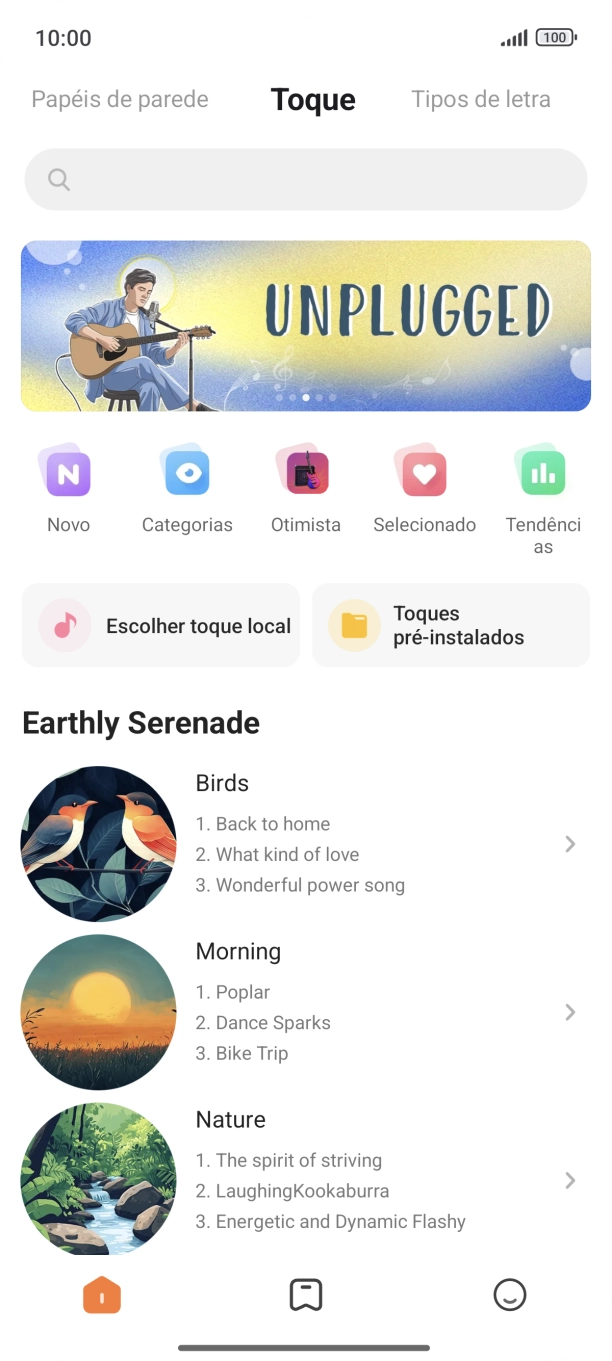
Task: Open the Morning ringtone collection
Action: pos(306,1012)
